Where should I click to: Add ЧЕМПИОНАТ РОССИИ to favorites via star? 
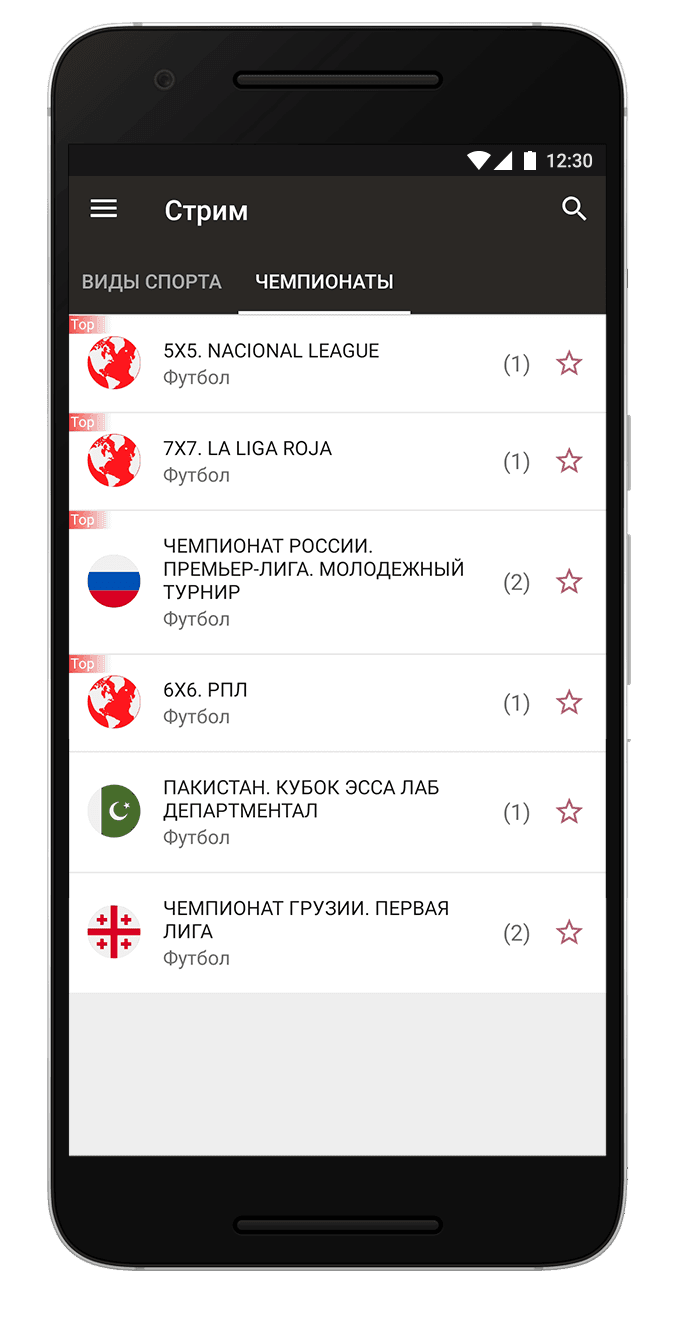click(569, 582)
